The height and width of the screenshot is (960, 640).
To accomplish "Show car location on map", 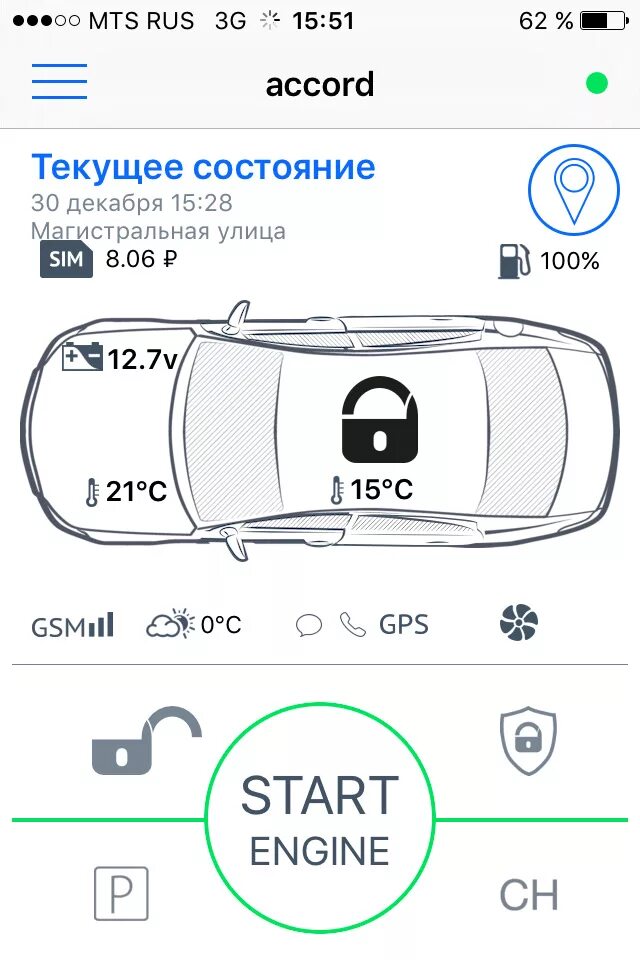I will (572, 190).
